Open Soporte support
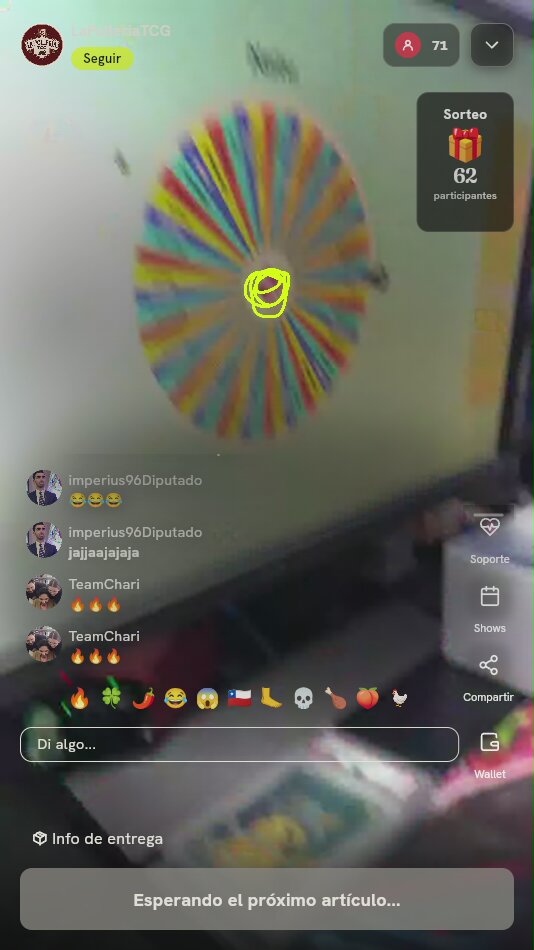This screenshot has height=950, width=534. click(x=489, y=538)
